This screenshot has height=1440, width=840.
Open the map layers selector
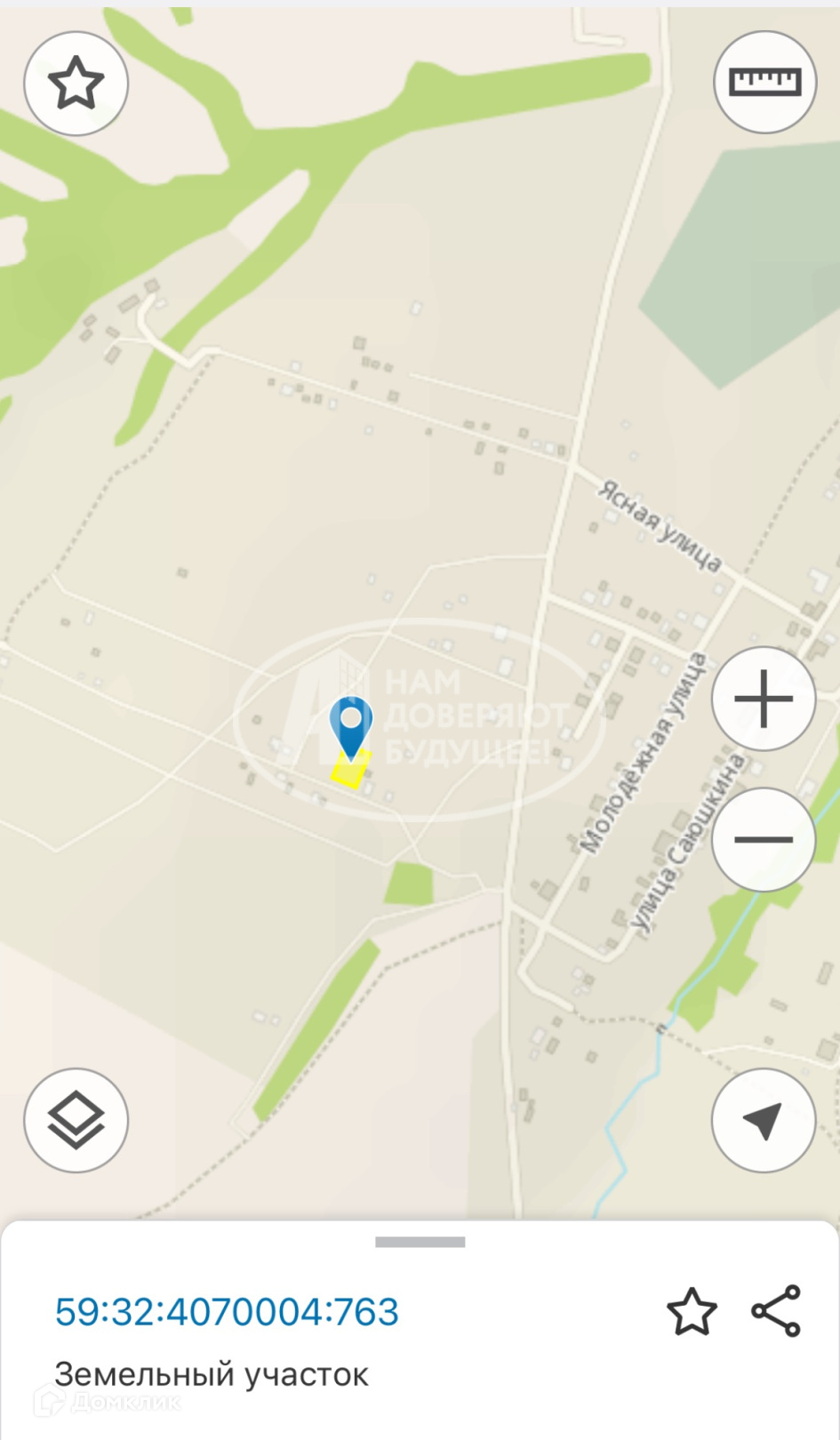pyautogui.click(x=76, y=1120)
